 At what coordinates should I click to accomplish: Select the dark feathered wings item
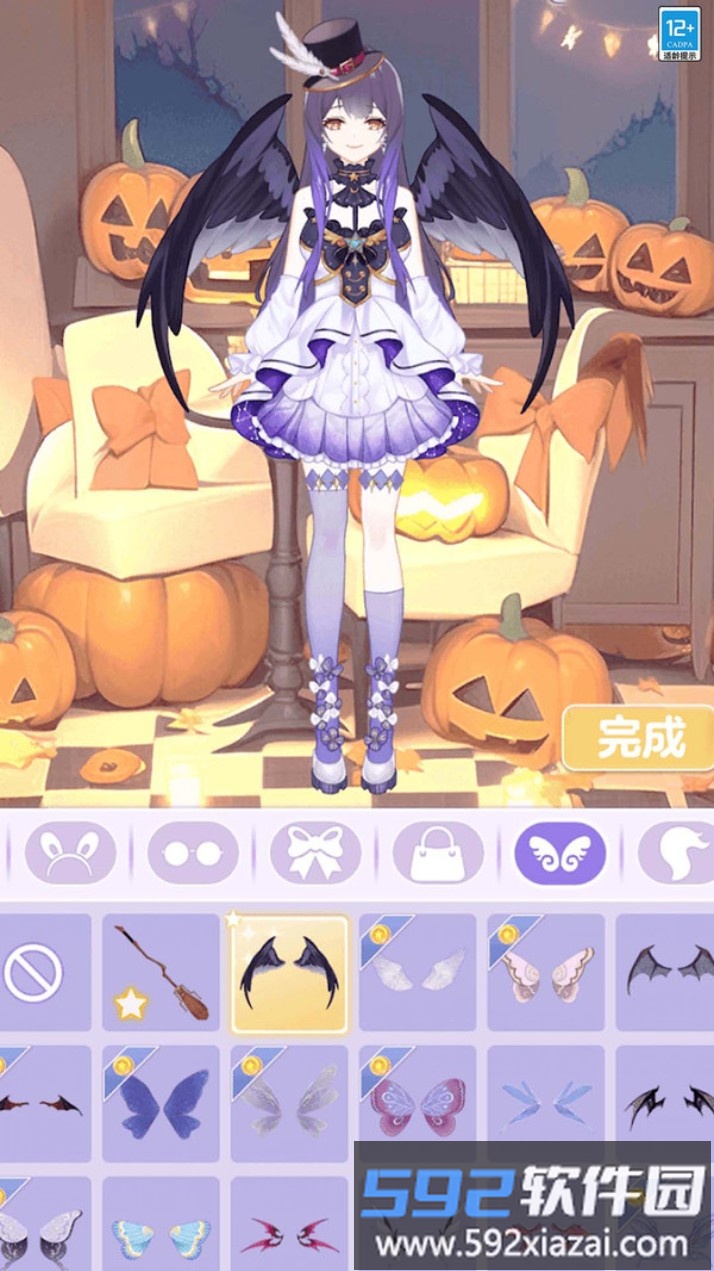289,972
